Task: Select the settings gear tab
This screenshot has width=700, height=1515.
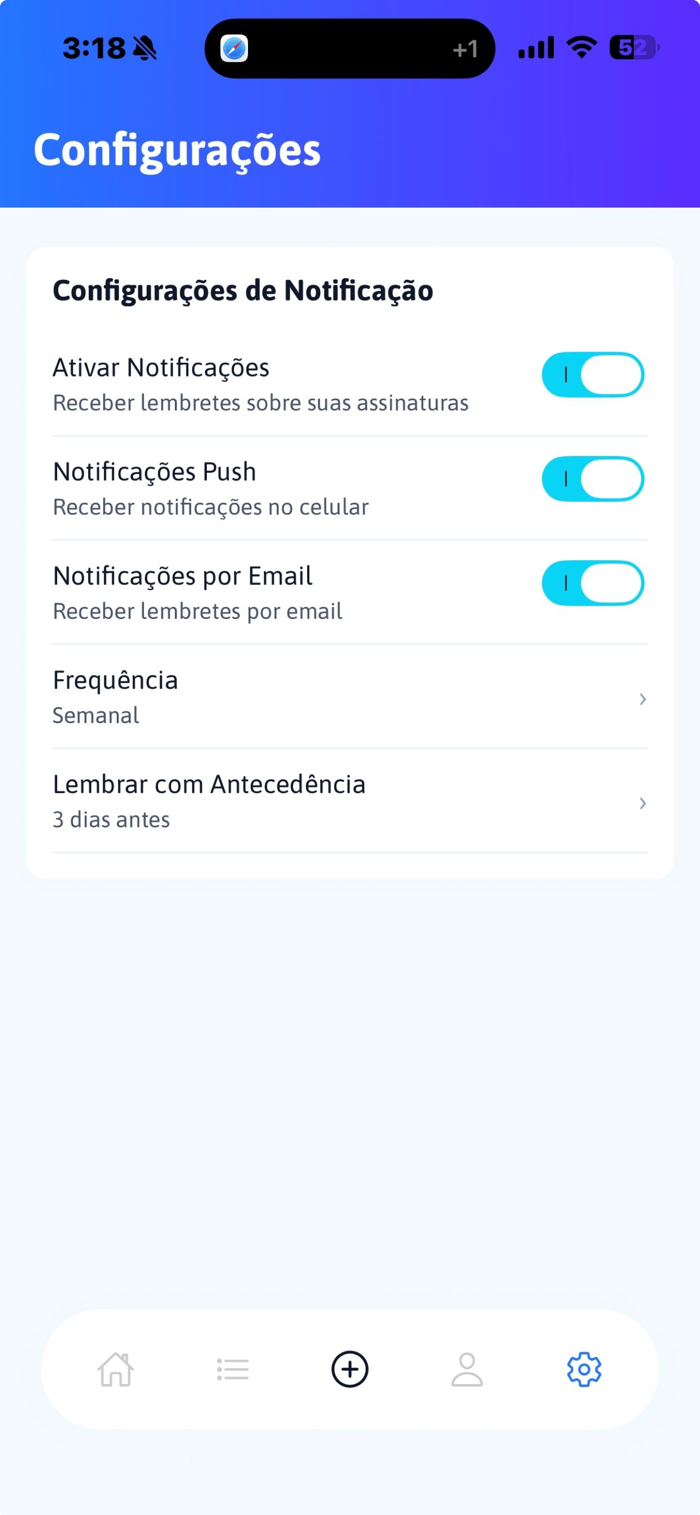Action: (x=584, y=1369)
